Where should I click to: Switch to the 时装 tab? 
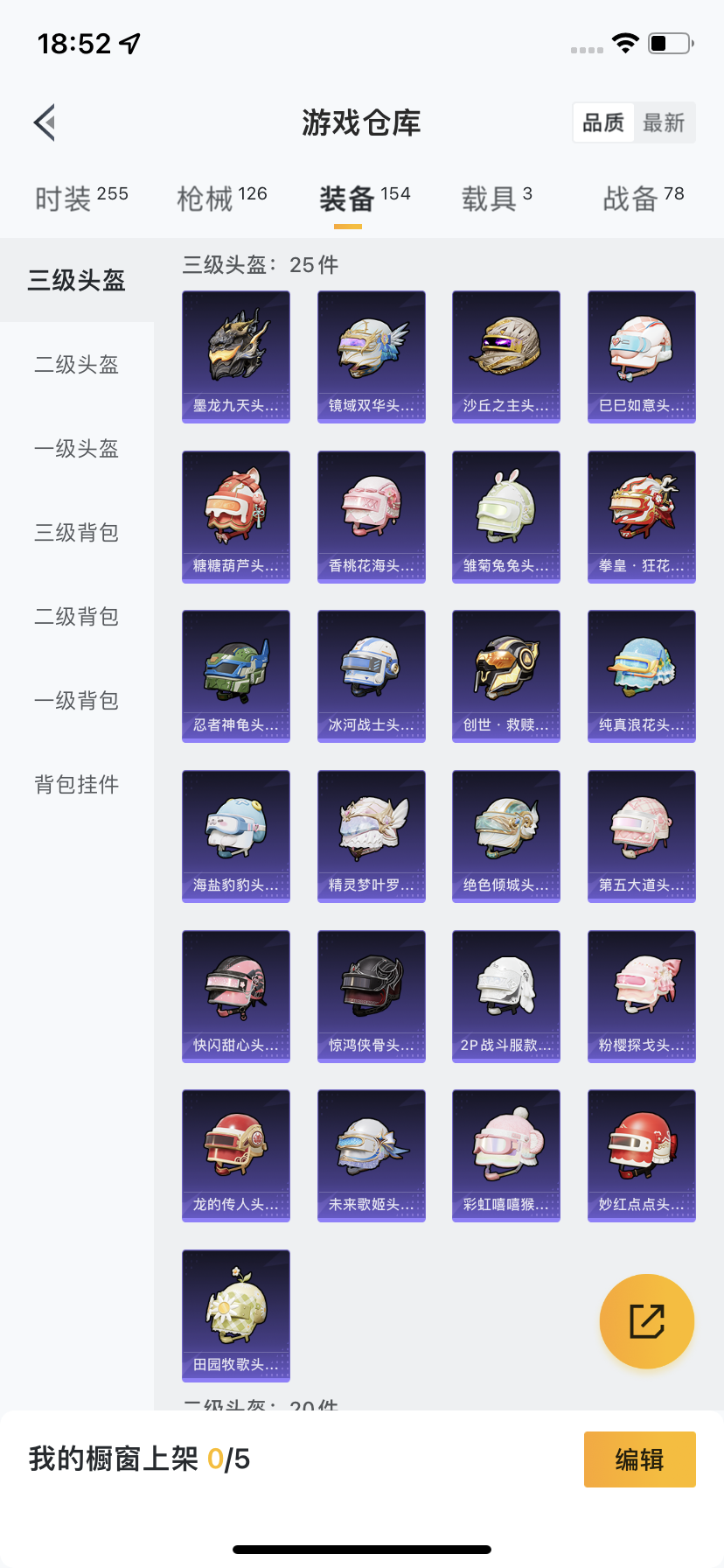[81, 199]
